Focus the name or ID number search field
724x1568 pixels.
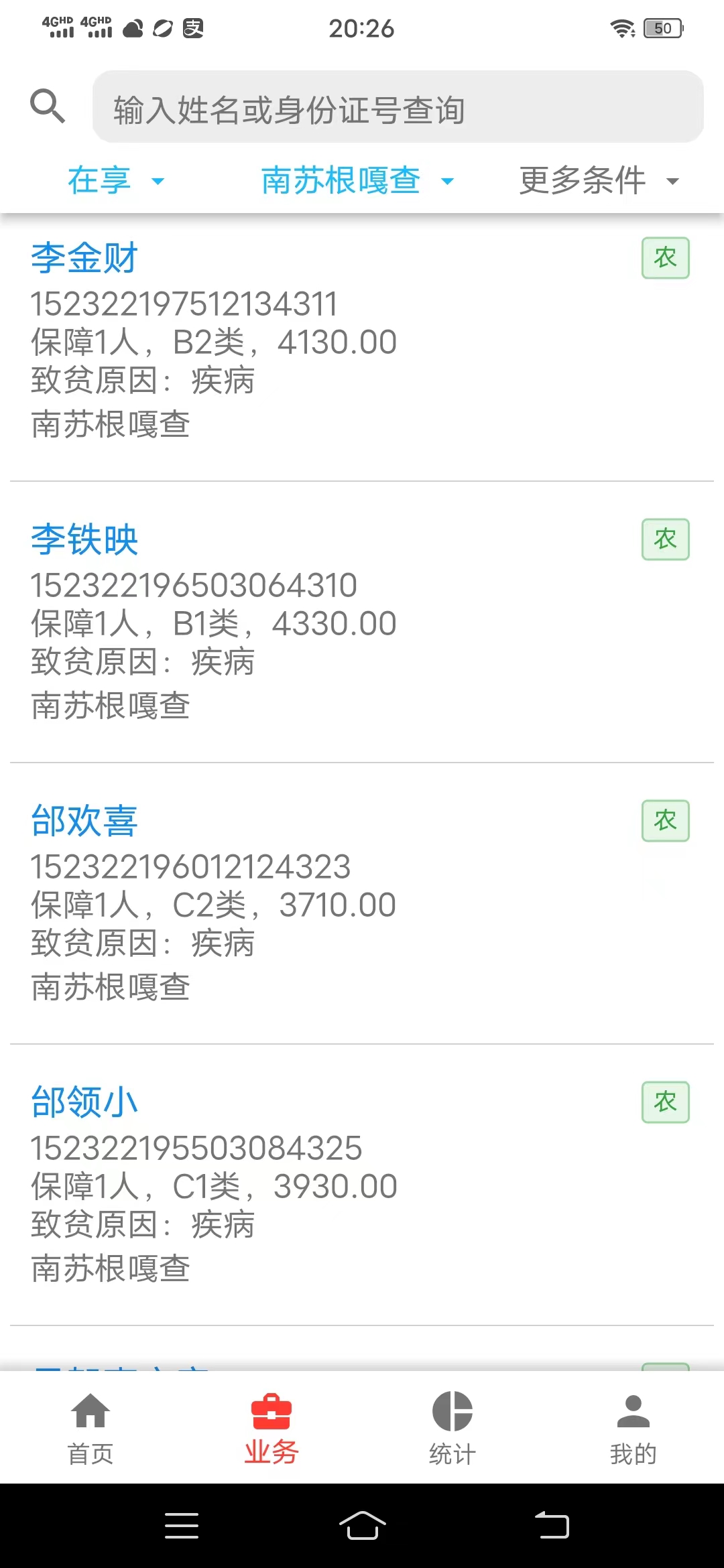398,107
